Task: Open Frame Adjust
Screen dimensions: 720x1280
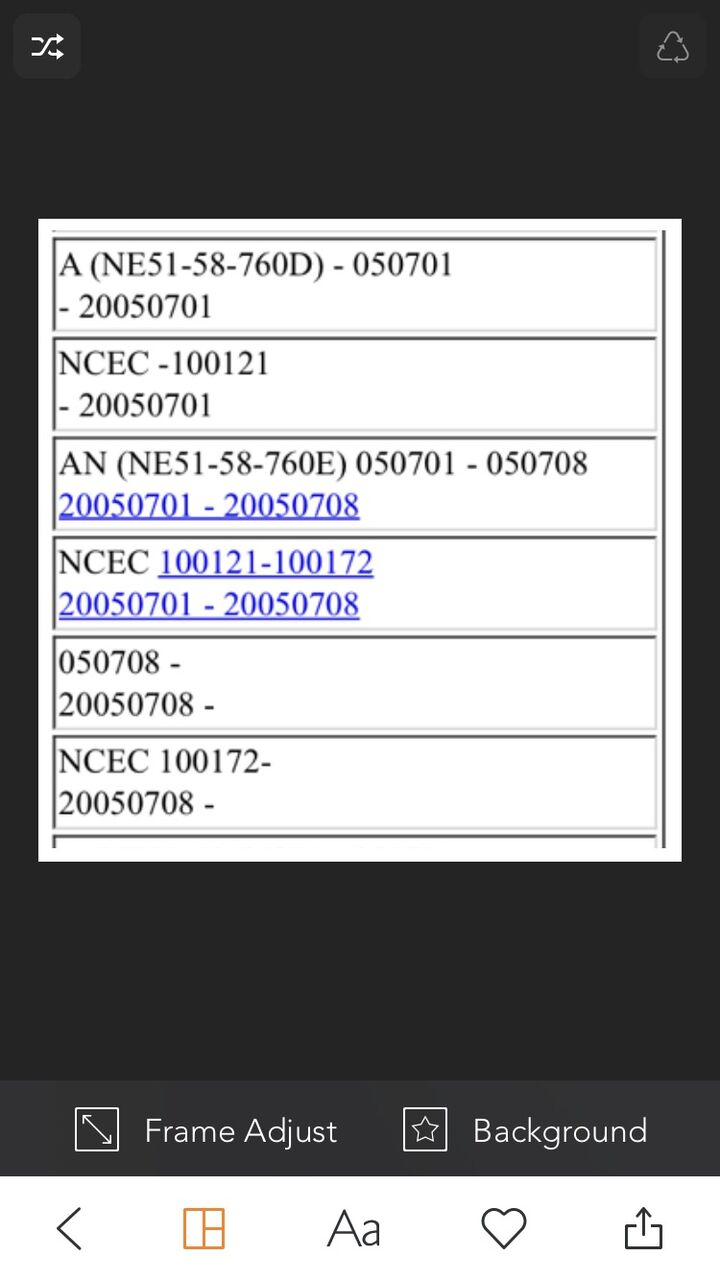Action: coord(207,1130)
